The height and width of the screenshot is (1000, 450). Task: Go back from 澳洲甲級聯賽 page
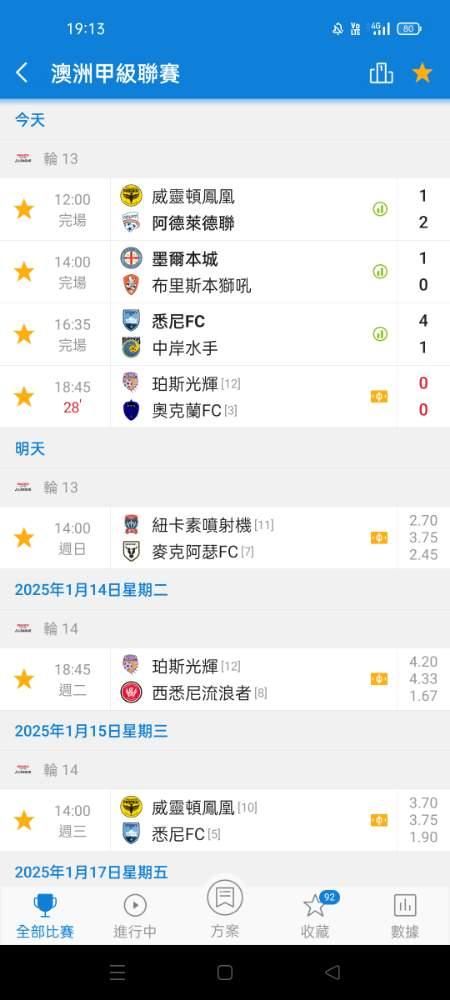tap(22, 73)
